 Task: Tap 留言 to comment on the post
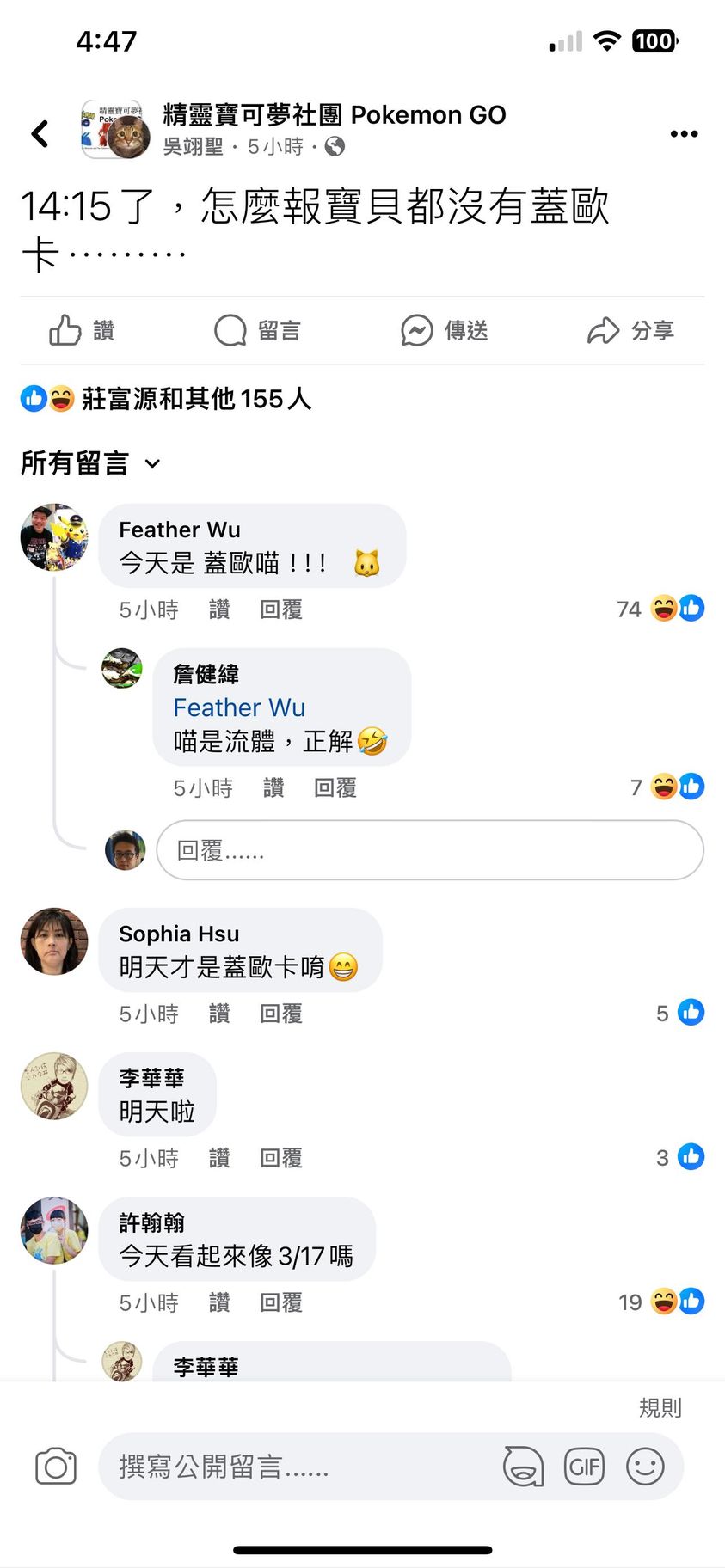tap(257, 330)
